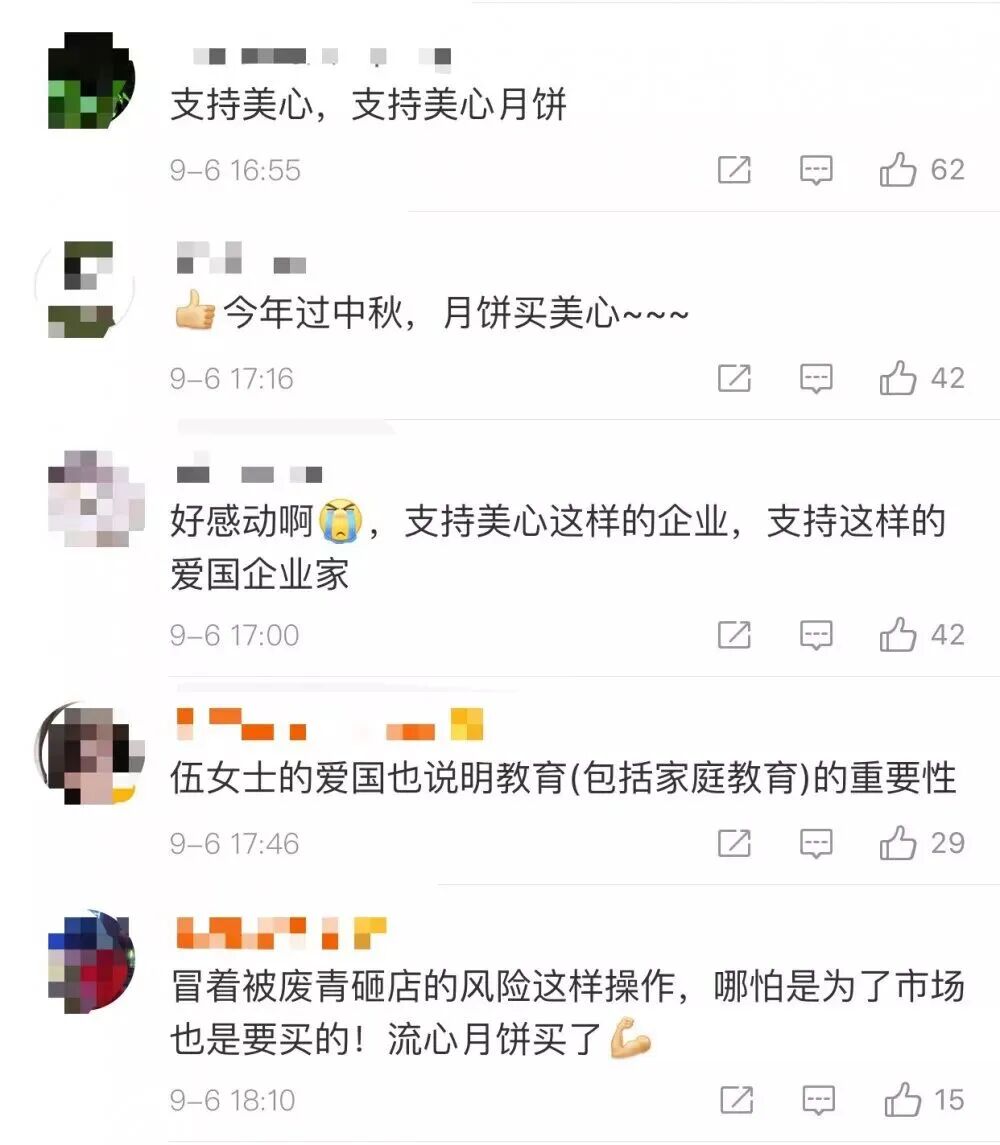Viewport: 1000px width, 1145px height.
Task: Repost the comment about 伍女士的爱国
Action: click(x=734, y=843)
